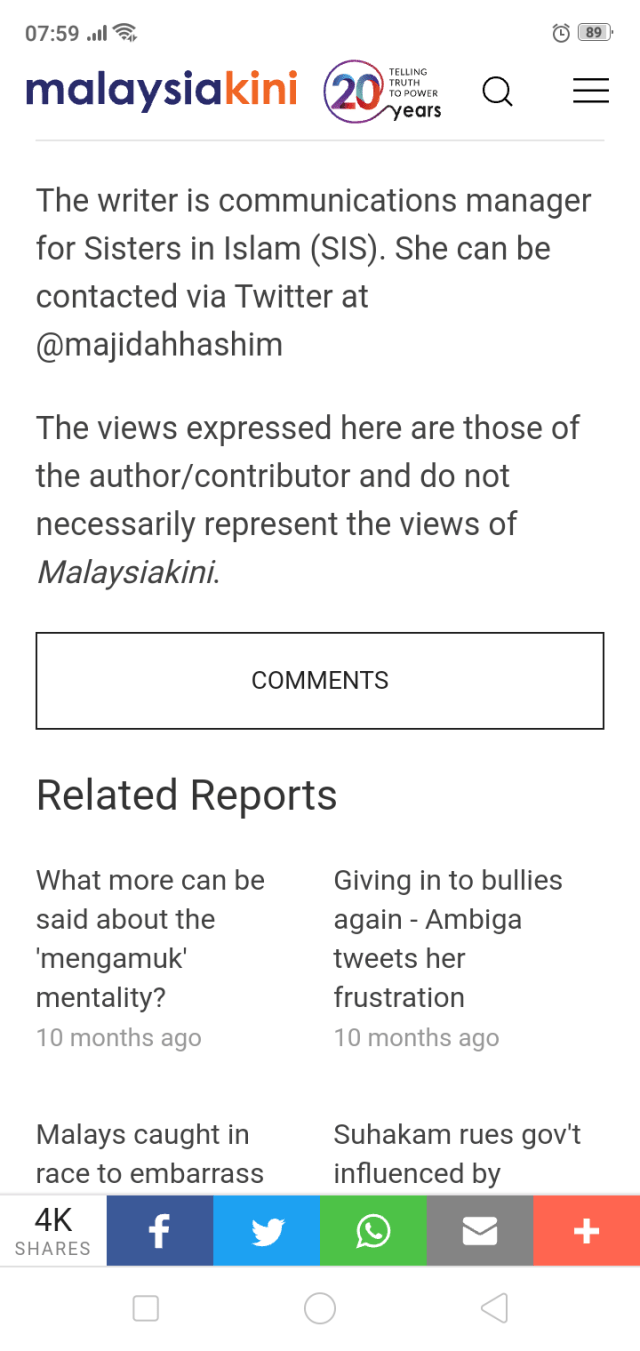Viewport: 640px width, 1351px height.
Task: Share this article via WhatsApp
Action: [x=373, y=1231]
